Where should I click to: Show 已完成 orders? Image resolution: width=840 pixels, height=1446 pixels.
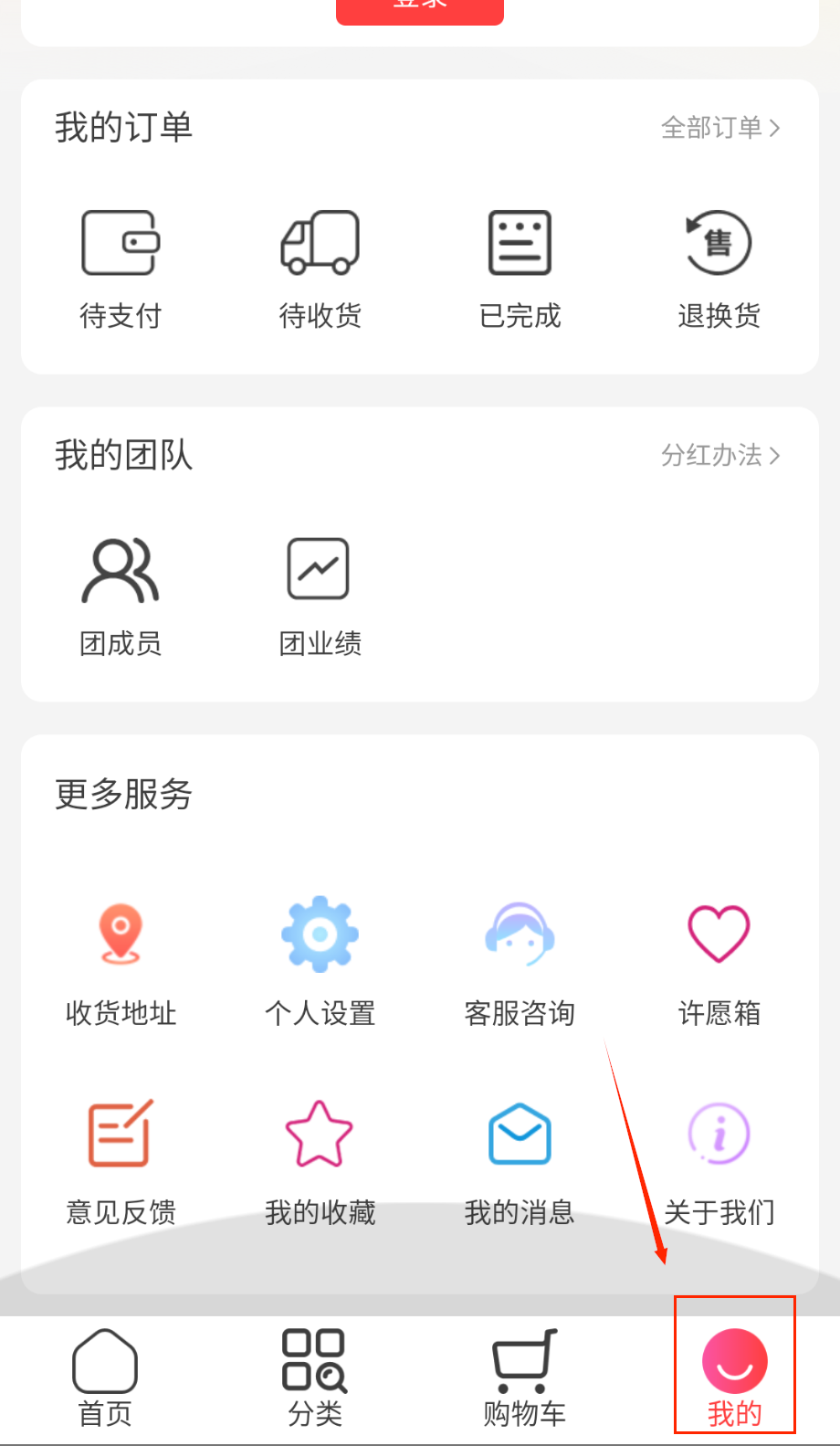tap(520, 268)
